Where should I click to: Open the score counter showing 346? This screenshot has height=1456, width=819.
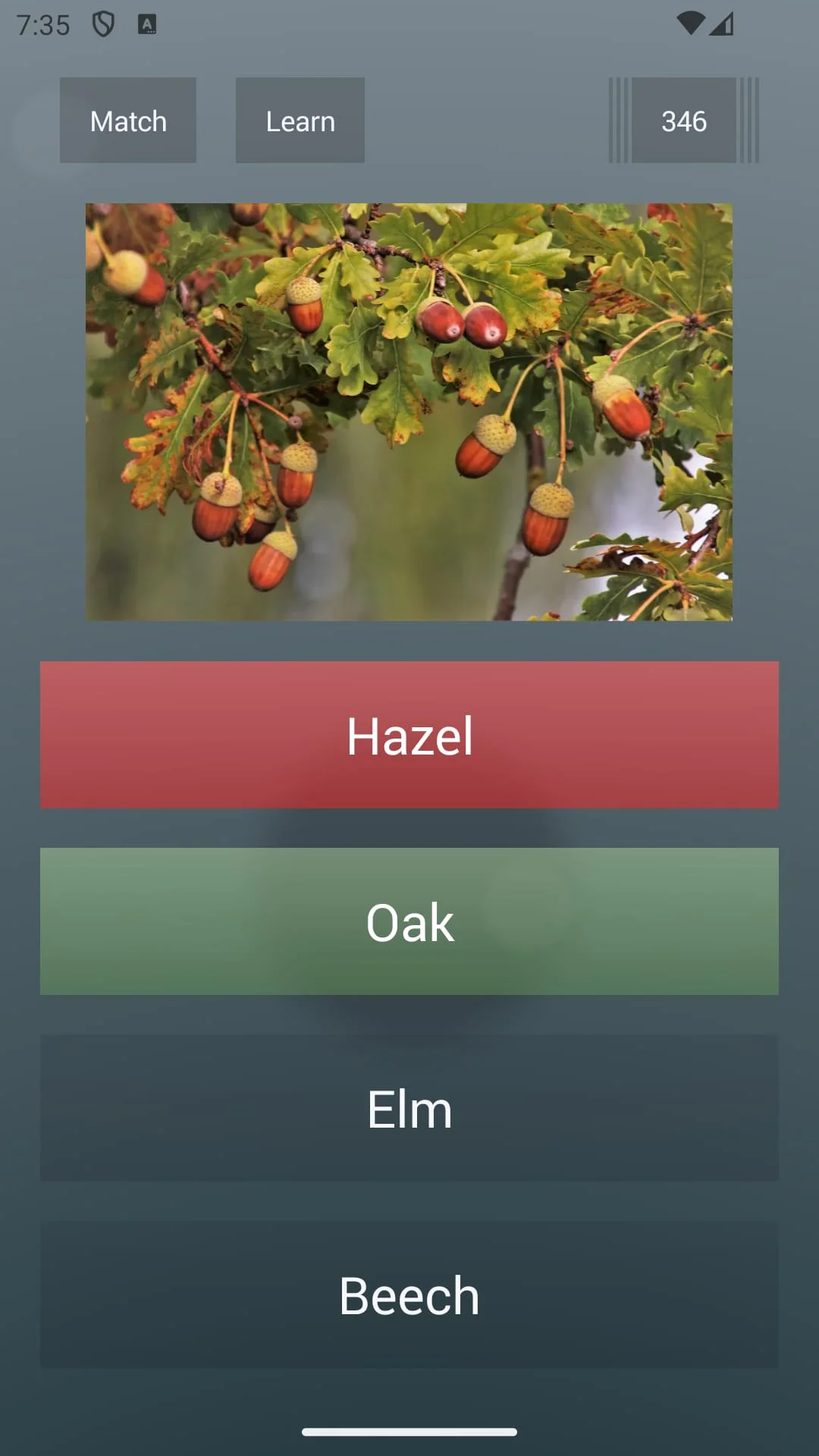click(x=683, y=121)
